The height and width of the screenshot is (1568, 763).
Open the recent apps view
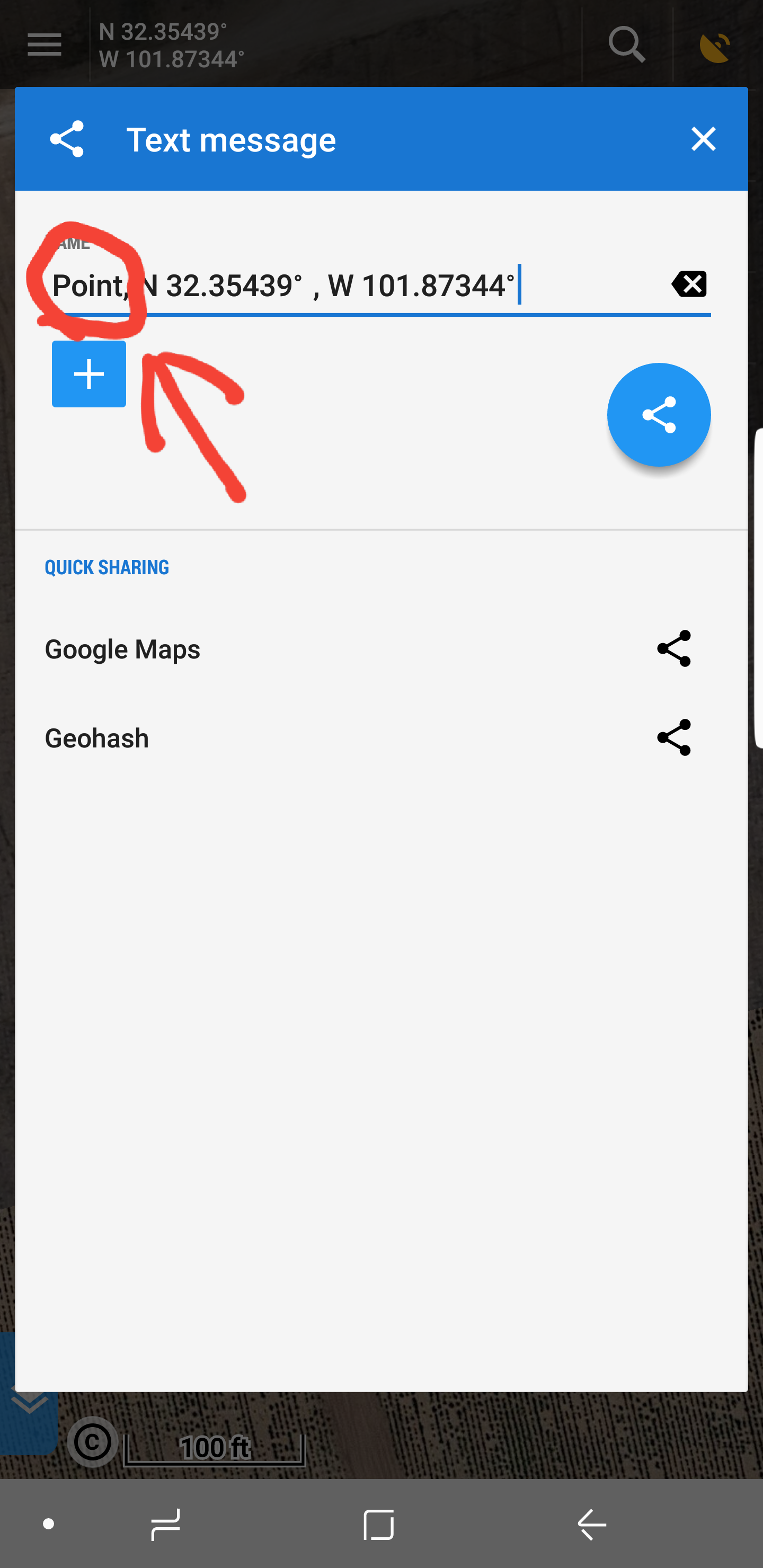[x=166, y=1525]
